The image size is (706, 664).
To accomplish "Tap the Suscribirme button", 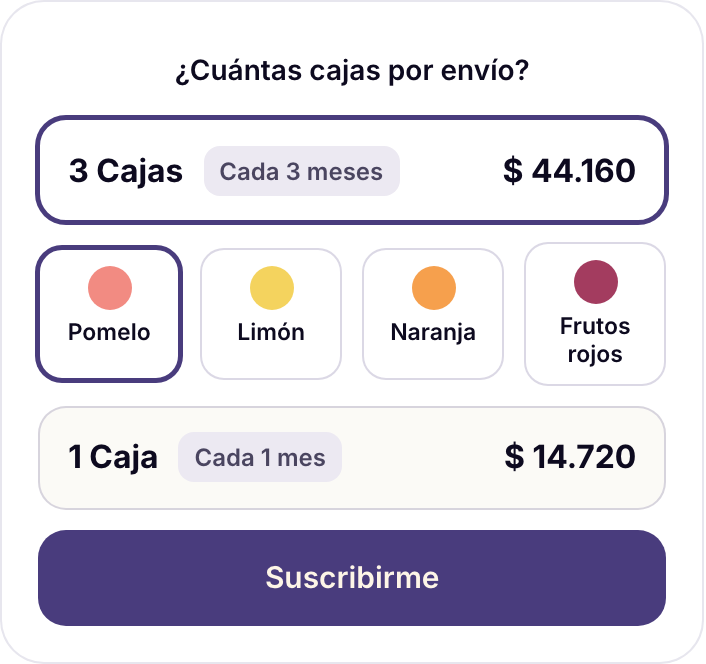I will [352, 578].
